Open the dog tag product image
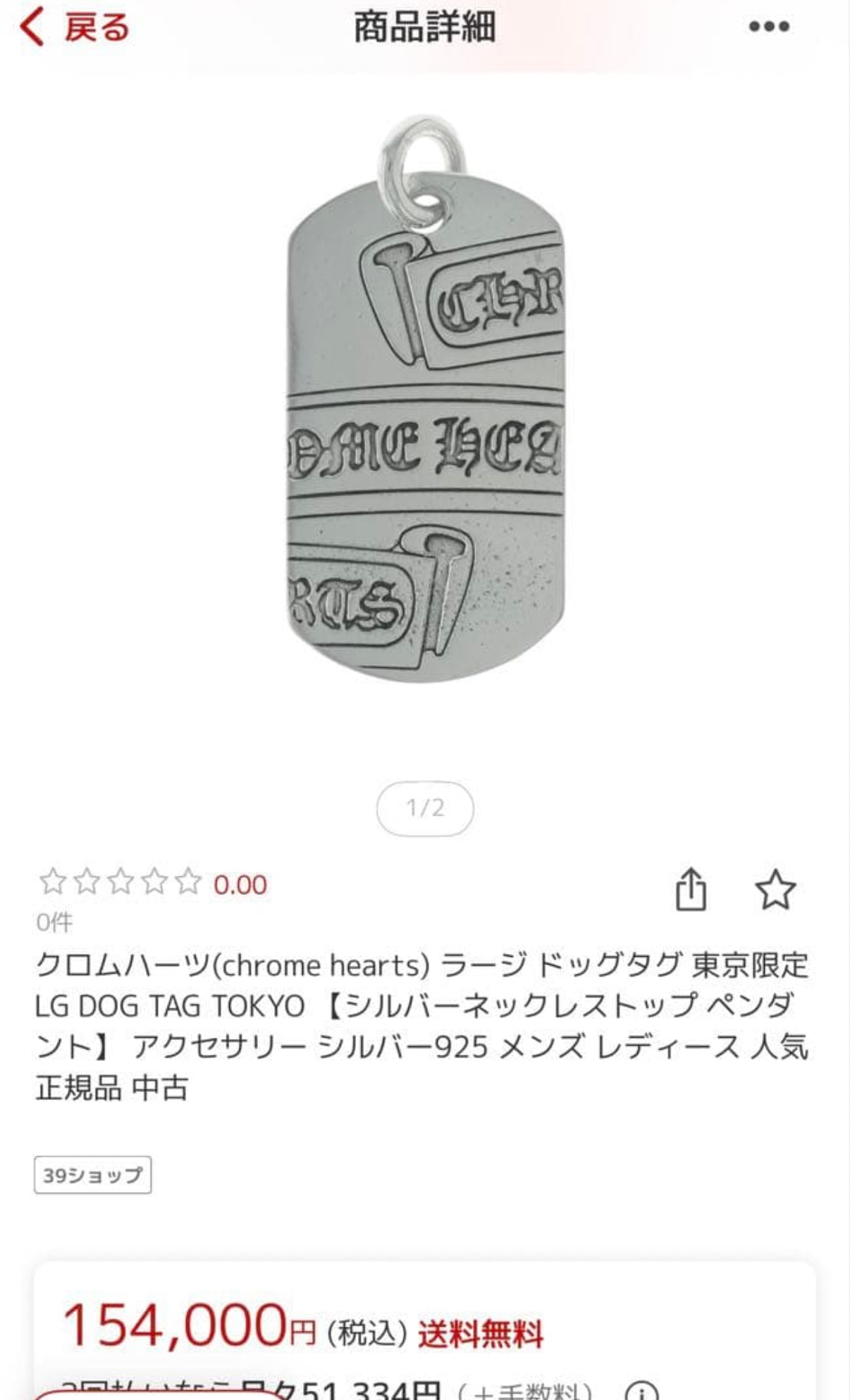Viewport: 850px width, 1400px height. [426, 399]
